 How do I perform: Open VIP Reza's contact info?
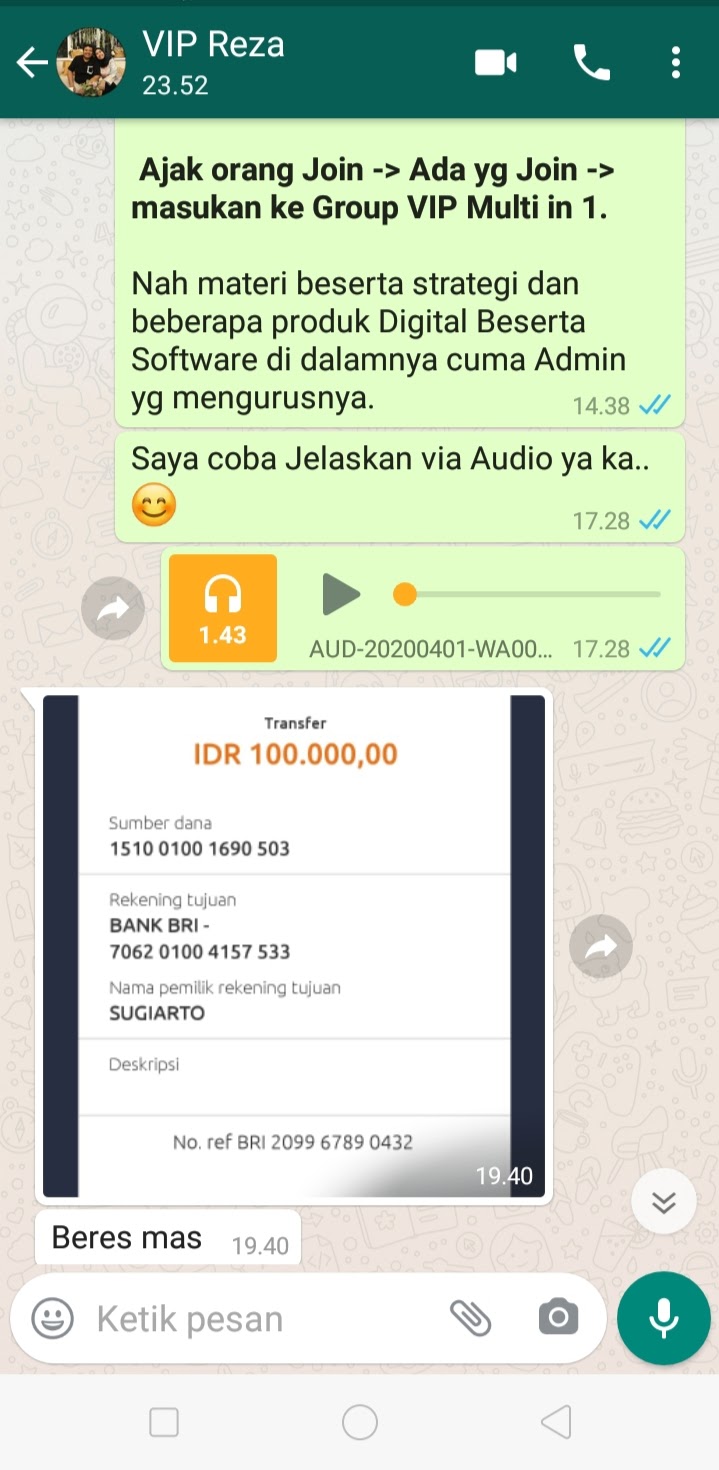point(212,62)
